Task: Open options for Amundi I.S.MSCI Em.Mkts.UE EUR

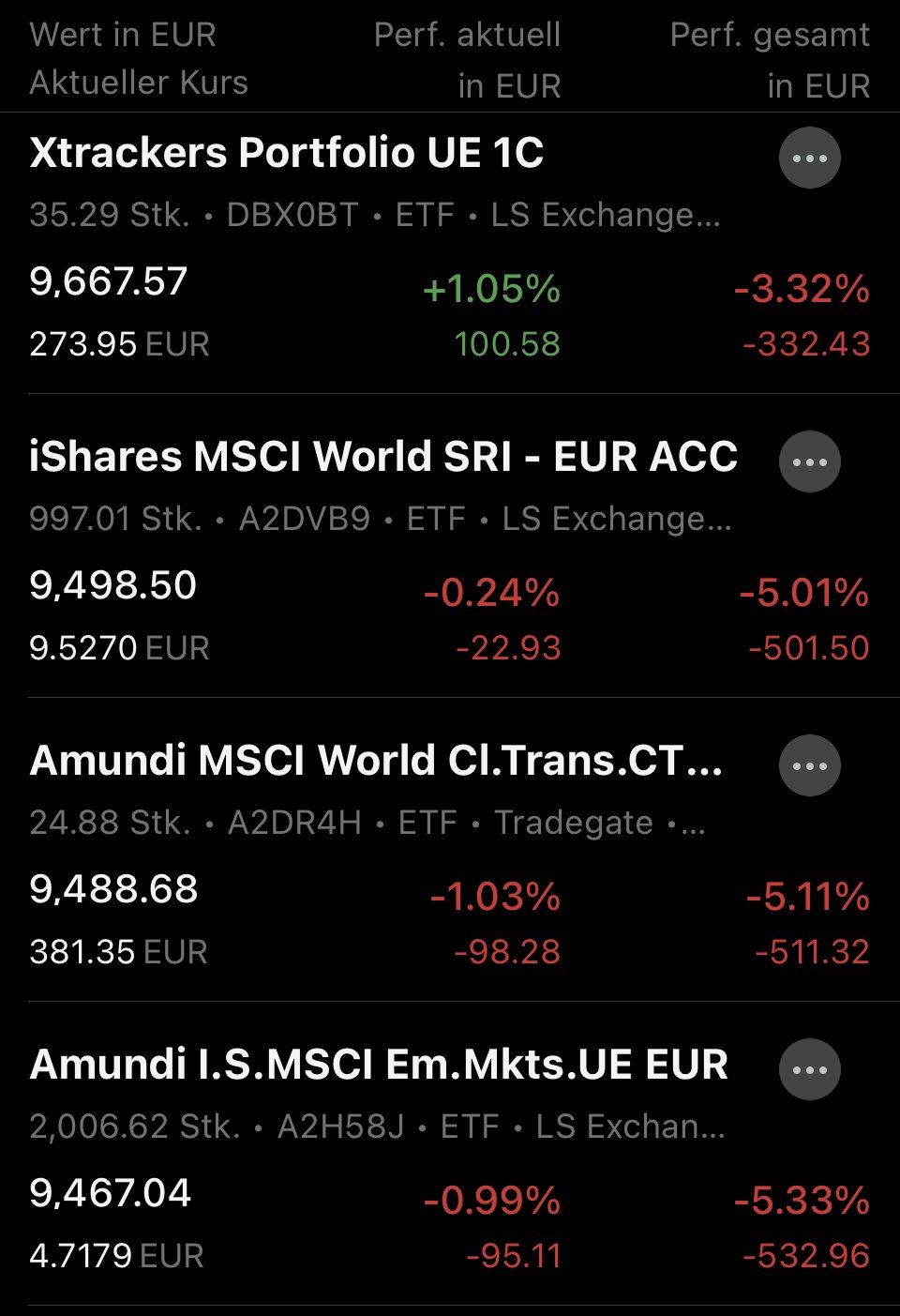Action: (809, 1069)
